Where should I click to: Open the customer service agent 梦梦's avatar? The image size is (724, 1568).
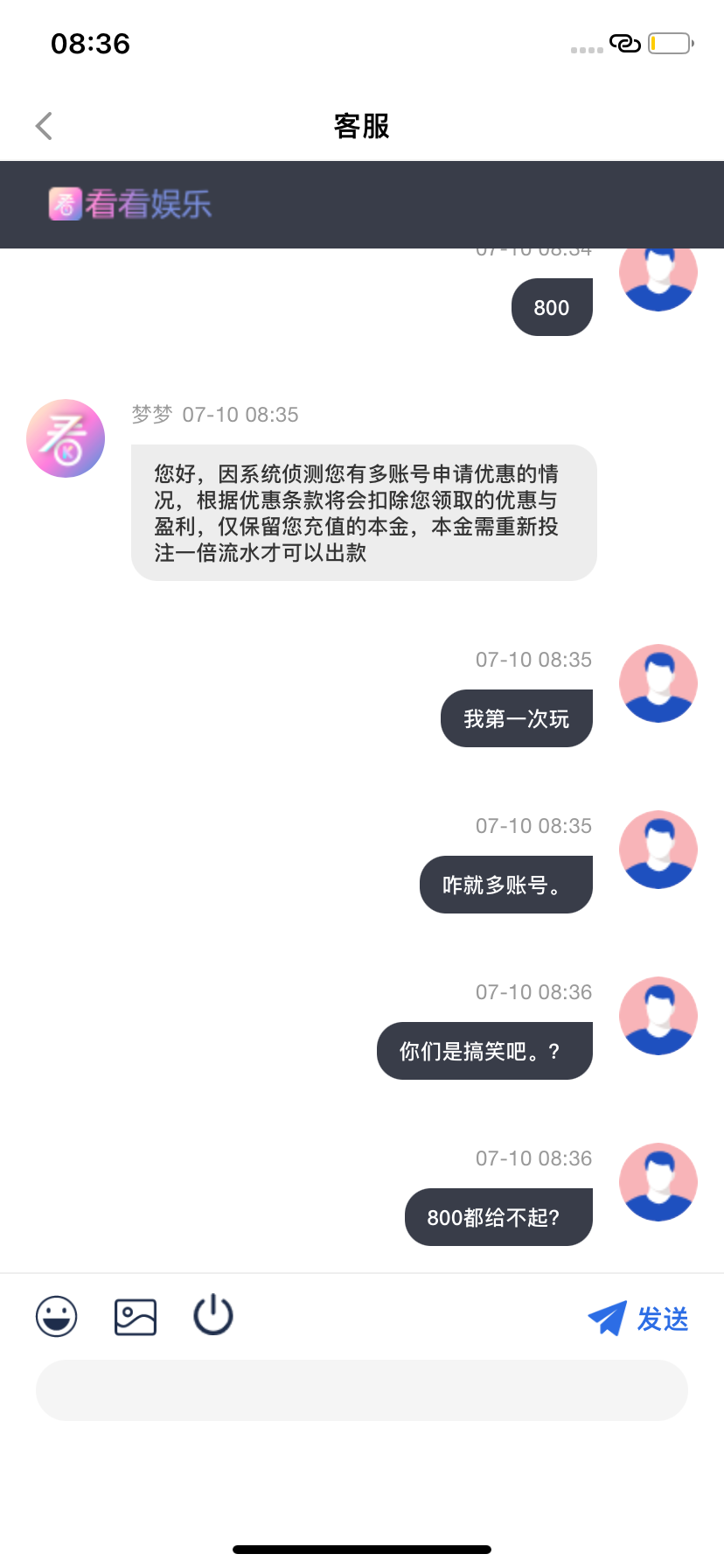point(66,437)
